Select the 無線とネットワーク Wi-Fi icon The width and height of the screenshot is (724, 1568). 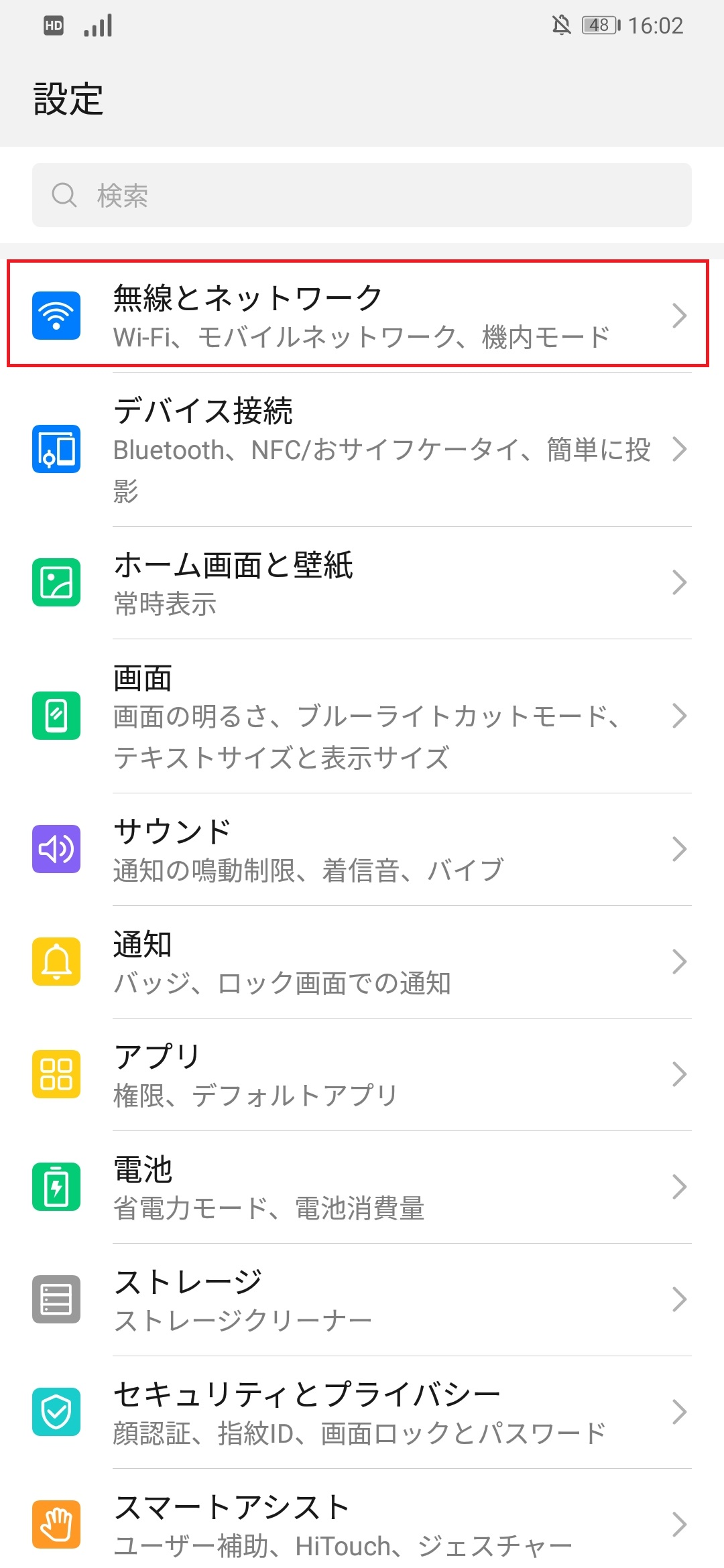[57, 316]
